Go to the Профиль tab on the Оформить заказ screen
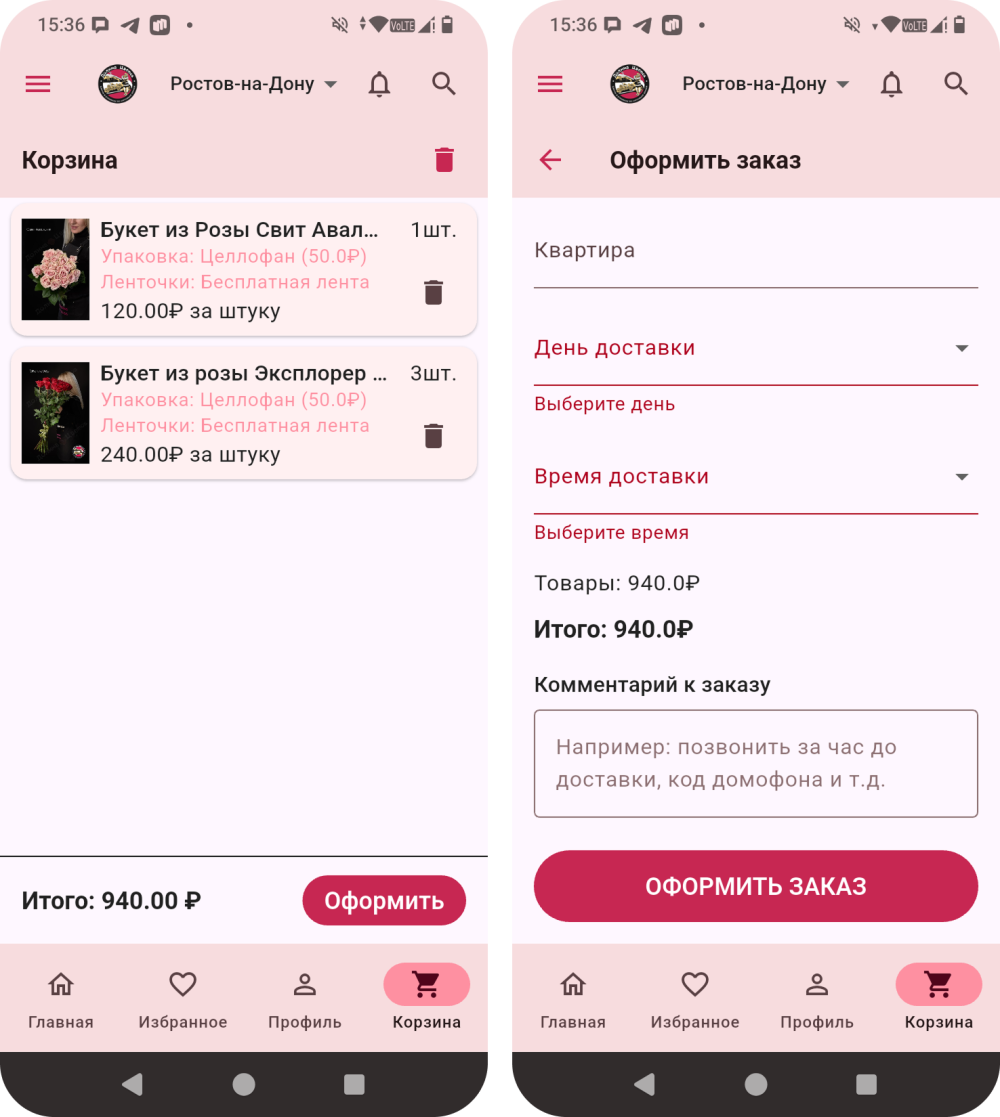The width and height of the screenshot is (1000, 1117). [x=817, y=999]
